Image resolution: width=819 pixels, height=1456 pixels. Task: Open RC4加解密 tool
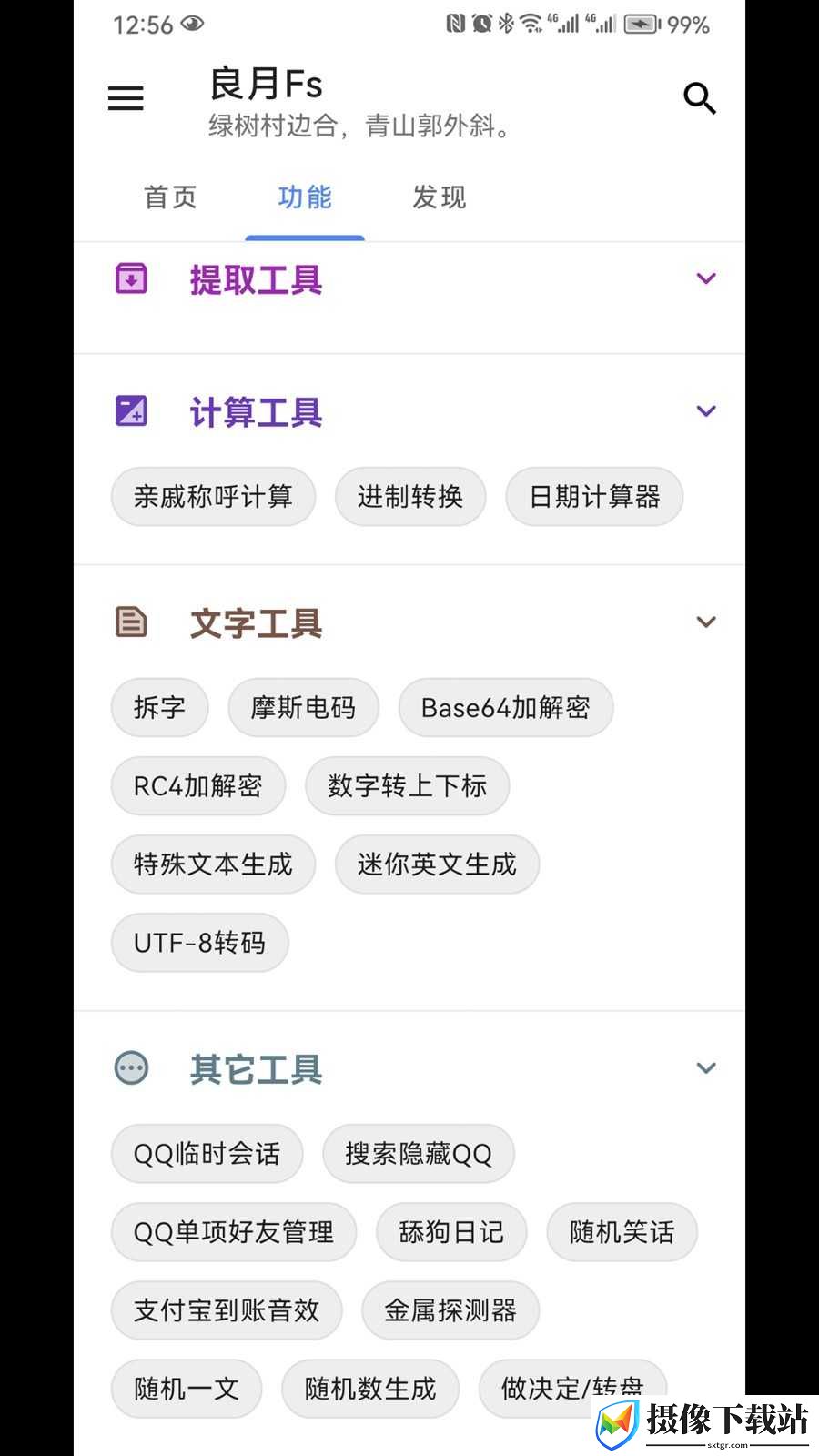coord(198,786)
